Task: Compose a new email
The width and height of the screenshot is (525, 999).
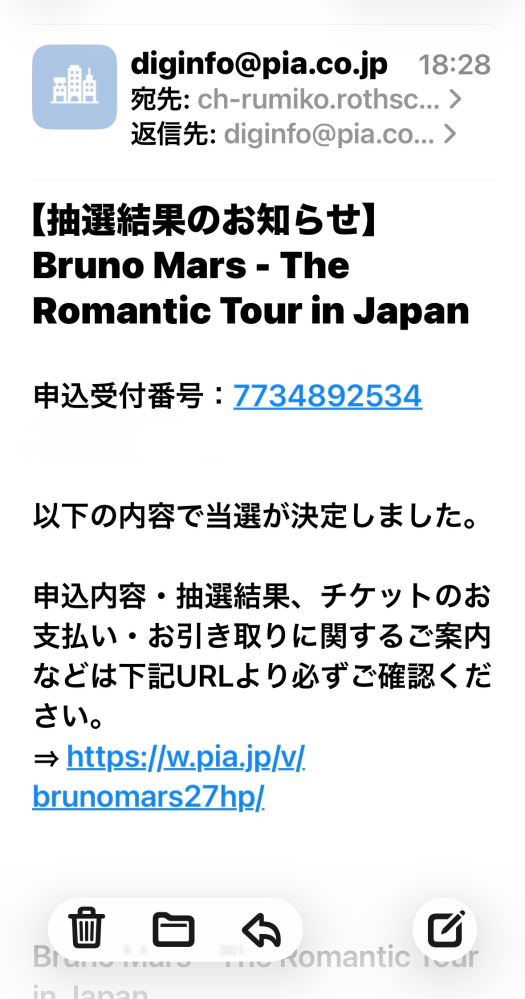Action: tap(445, 929)
